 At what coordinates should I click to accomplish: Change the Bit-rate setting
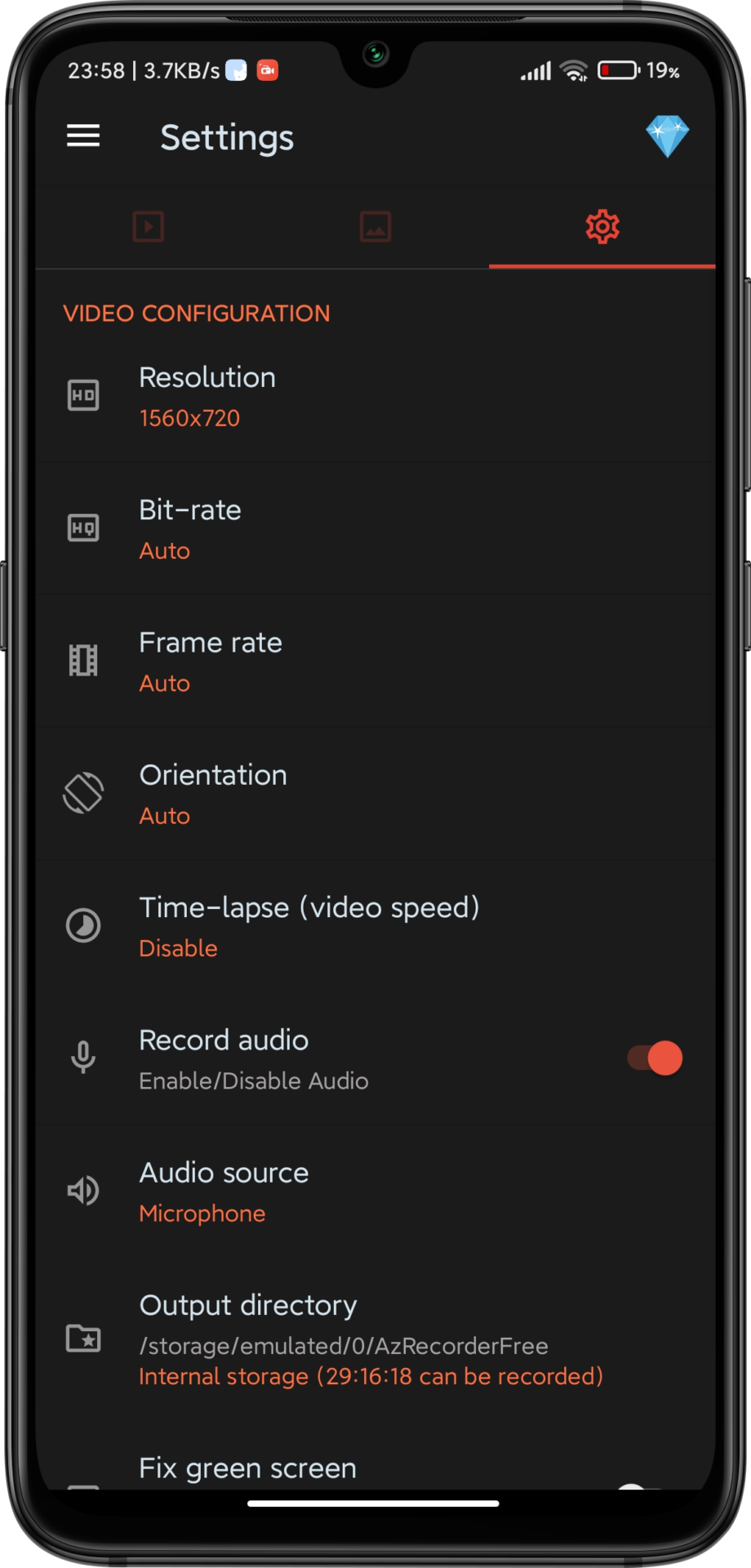tap(375, 528)
